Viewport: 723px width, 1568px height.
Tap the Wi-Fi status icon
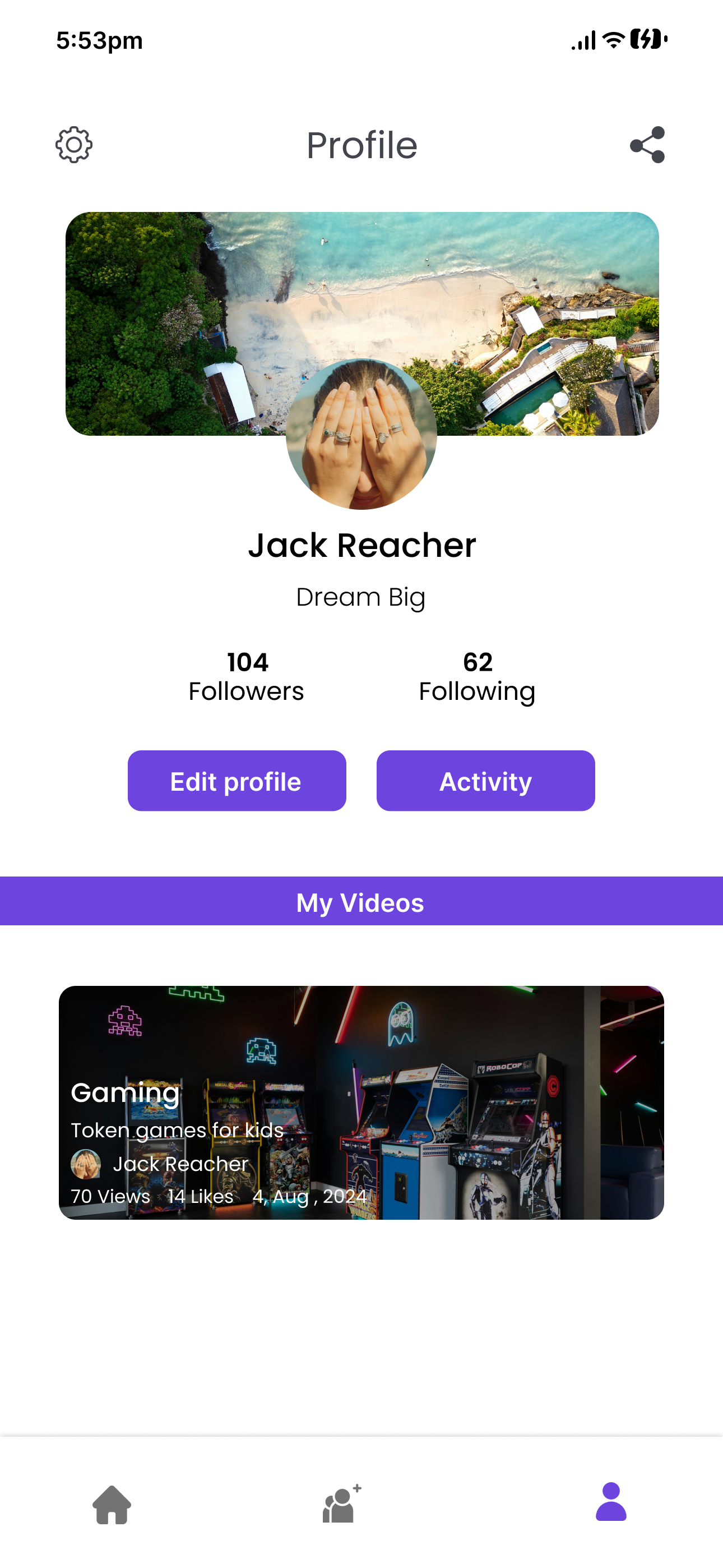[x=612, y=38]
